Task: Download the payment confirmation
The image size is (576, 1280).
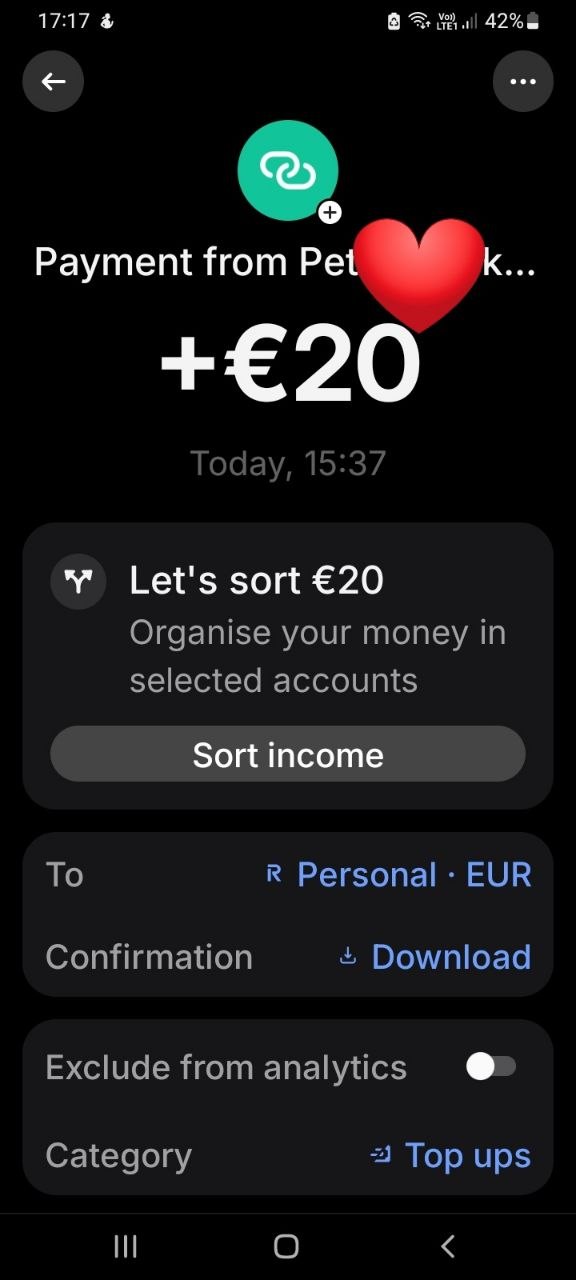Action: (x=435, y=957)
